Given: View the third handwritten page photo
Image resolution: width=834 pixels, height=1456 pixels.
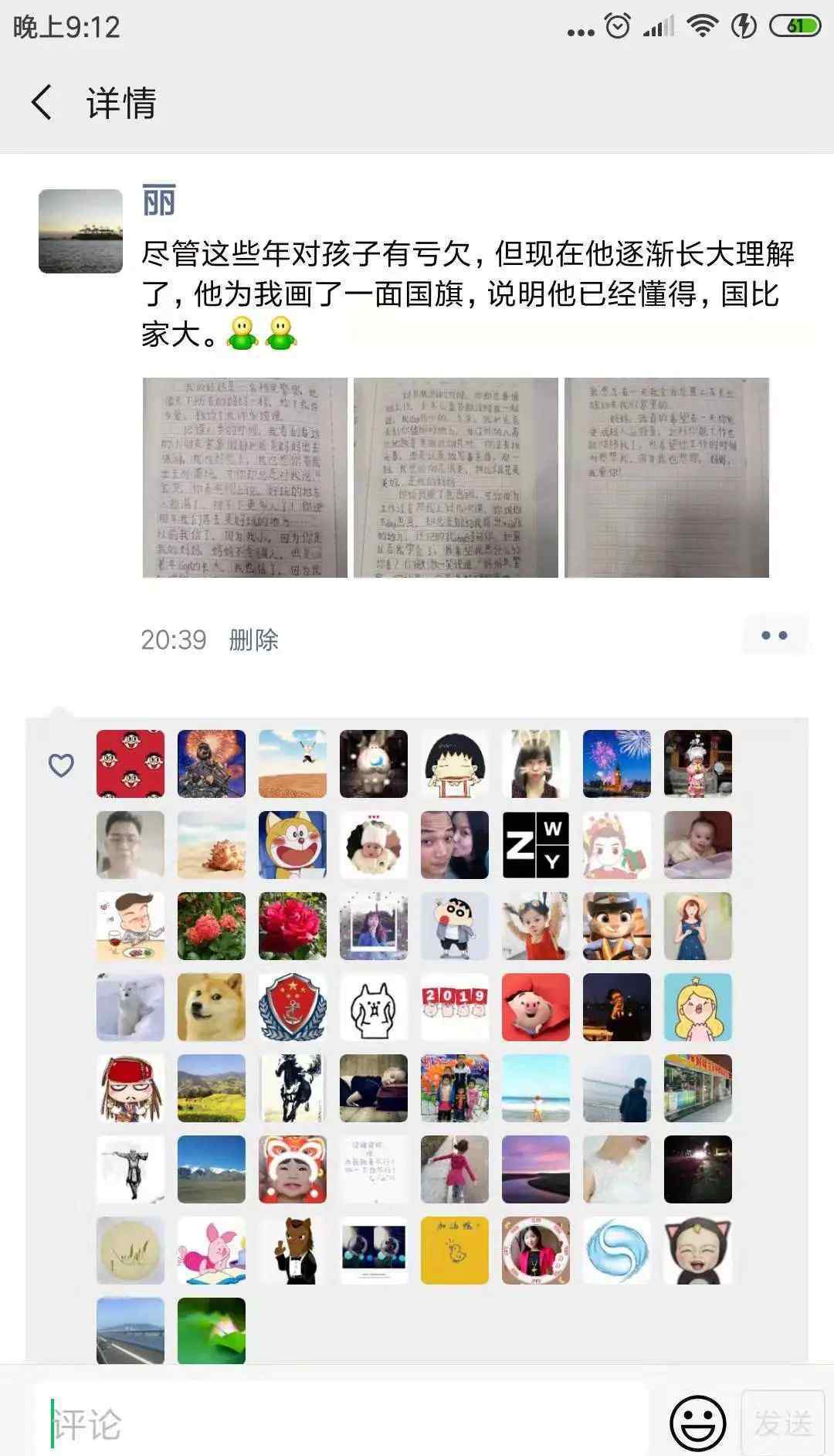Looking at the screenshot, I should (x=666, y=477).
